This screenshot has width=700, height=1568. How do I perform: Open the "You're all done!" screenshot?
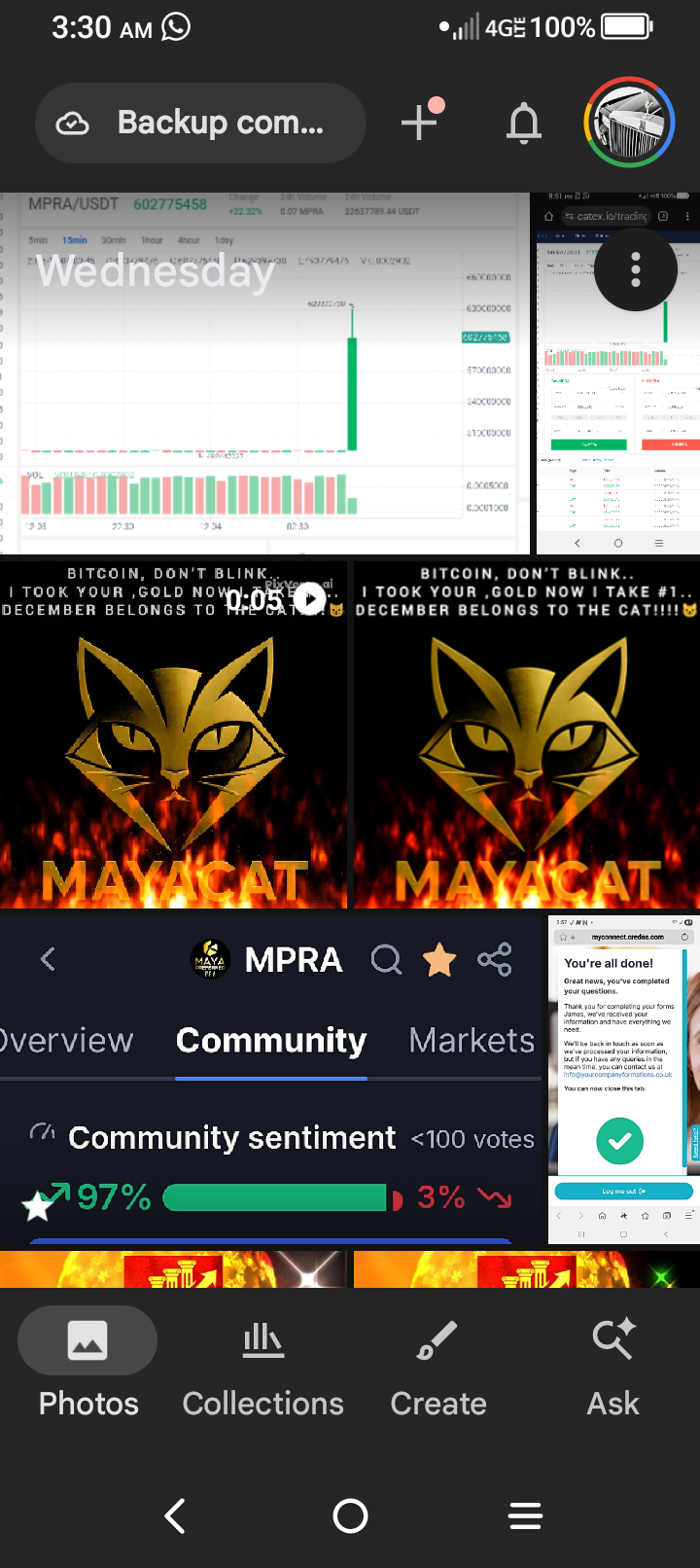[x=623, y=1080]
